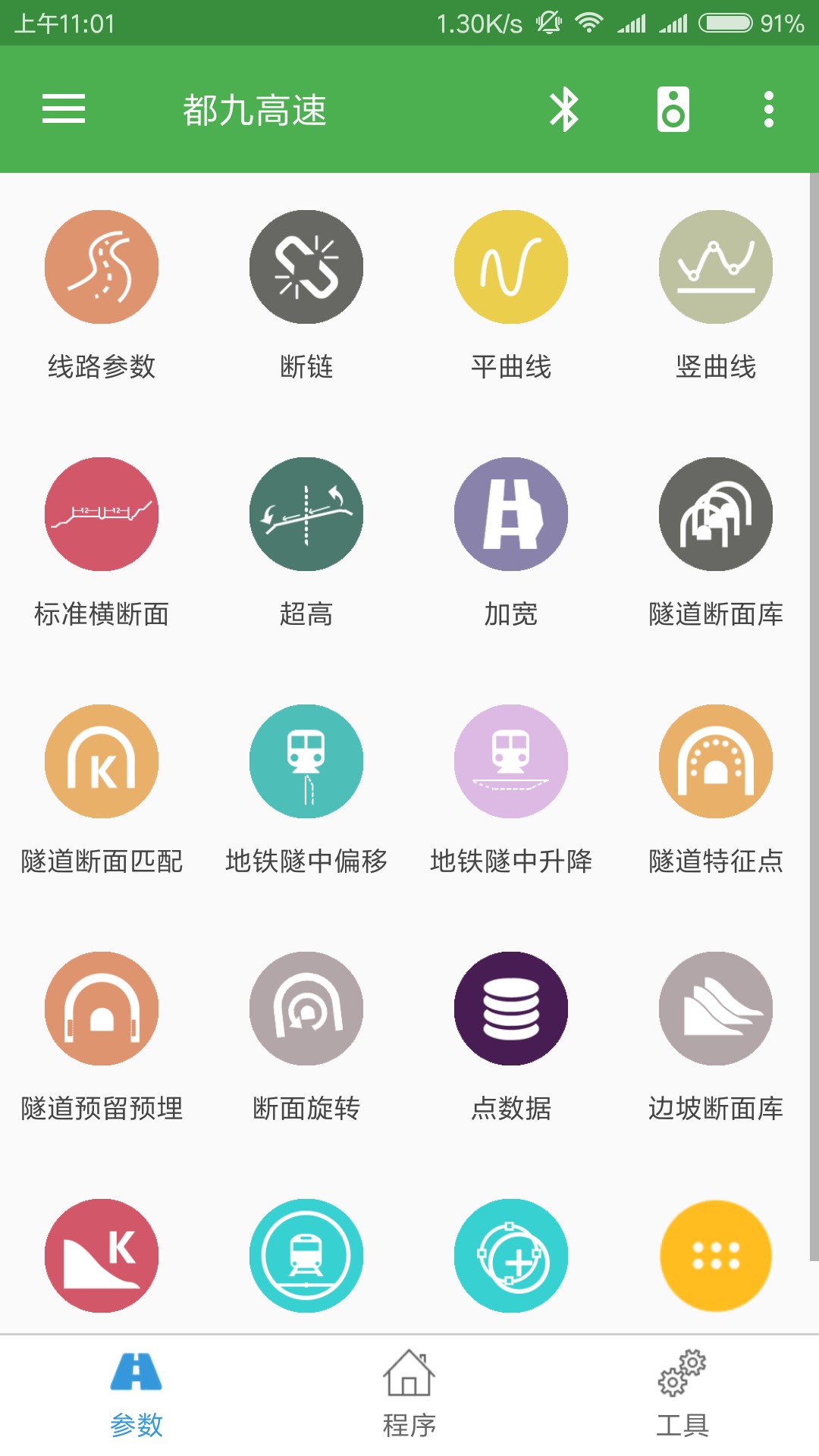Open the navigation drawer menu
This screenshot has height=1456, width=819.
click(64, 108)
